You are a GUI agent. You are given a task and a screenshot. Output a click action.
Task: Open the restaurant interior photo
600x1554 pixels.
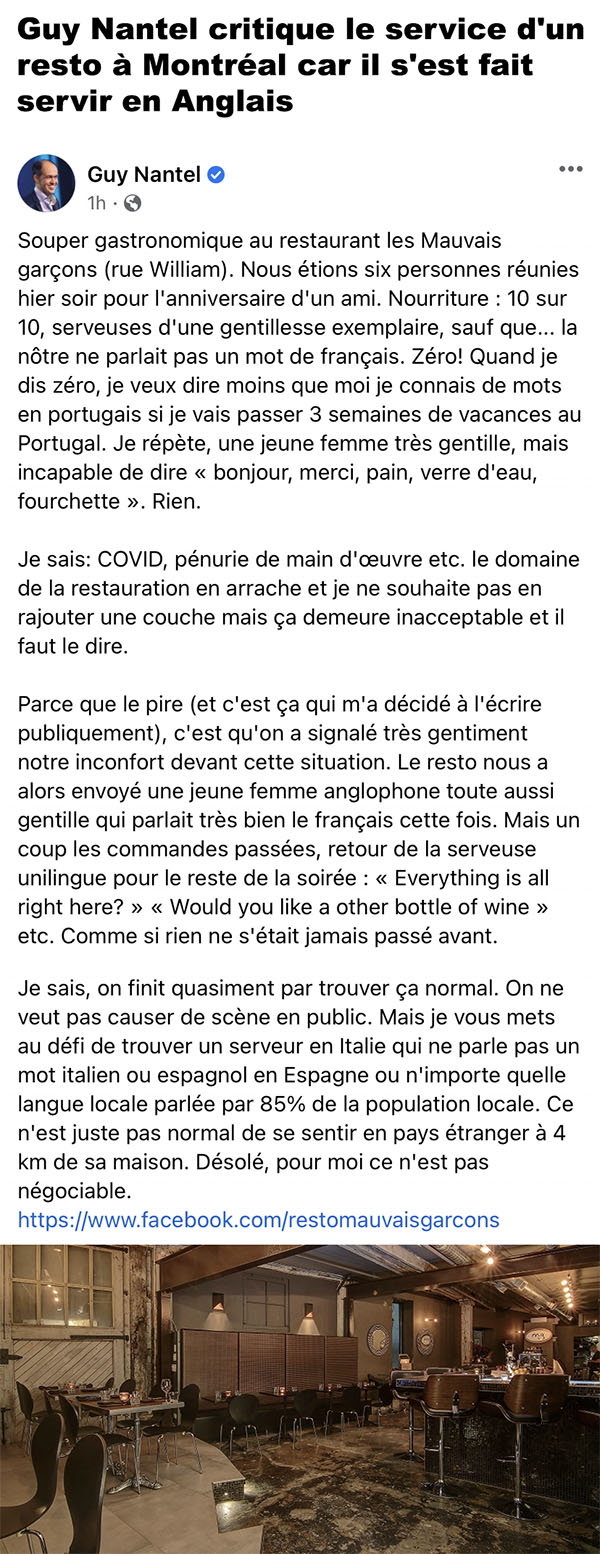pos(300,1398)
